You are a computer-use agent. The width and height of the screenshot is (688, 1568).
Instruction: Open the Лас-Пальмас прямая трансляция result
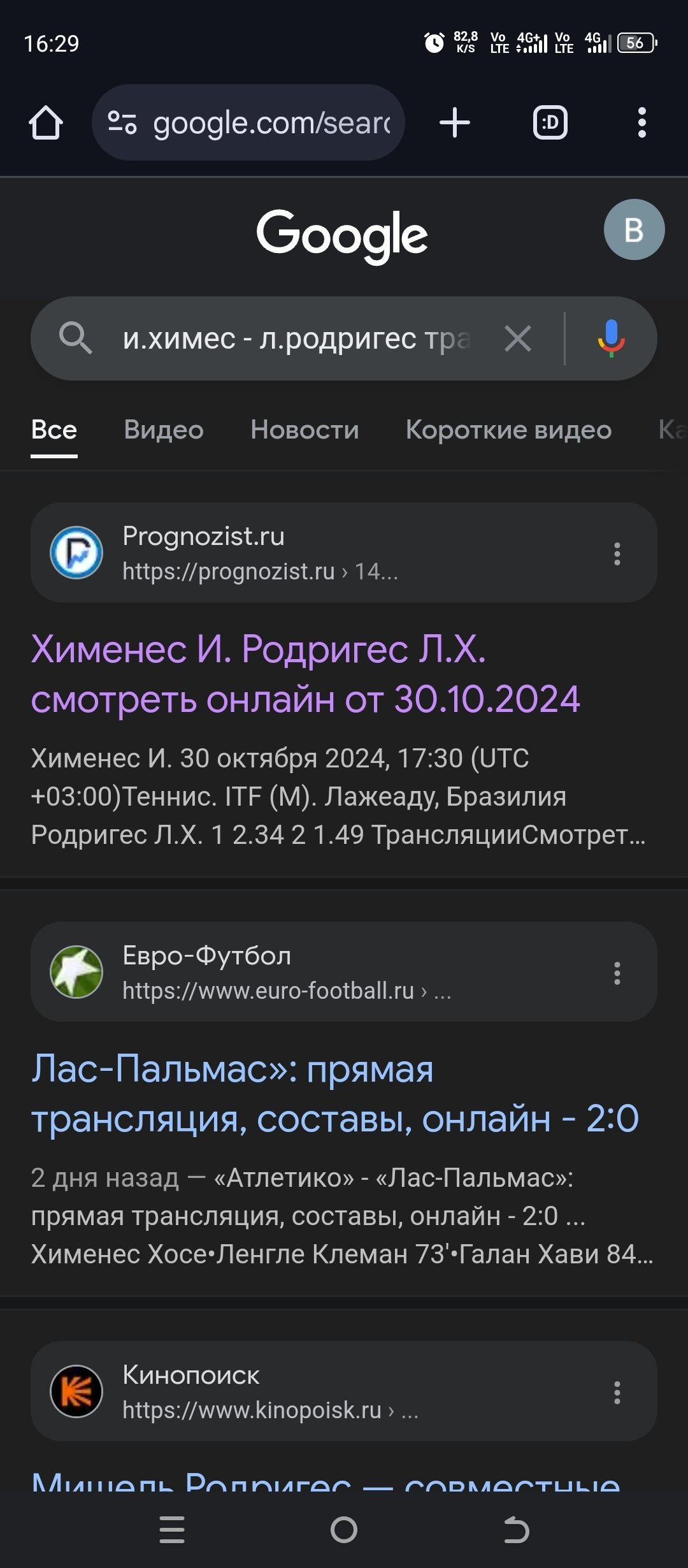[x=334, y=1094]
